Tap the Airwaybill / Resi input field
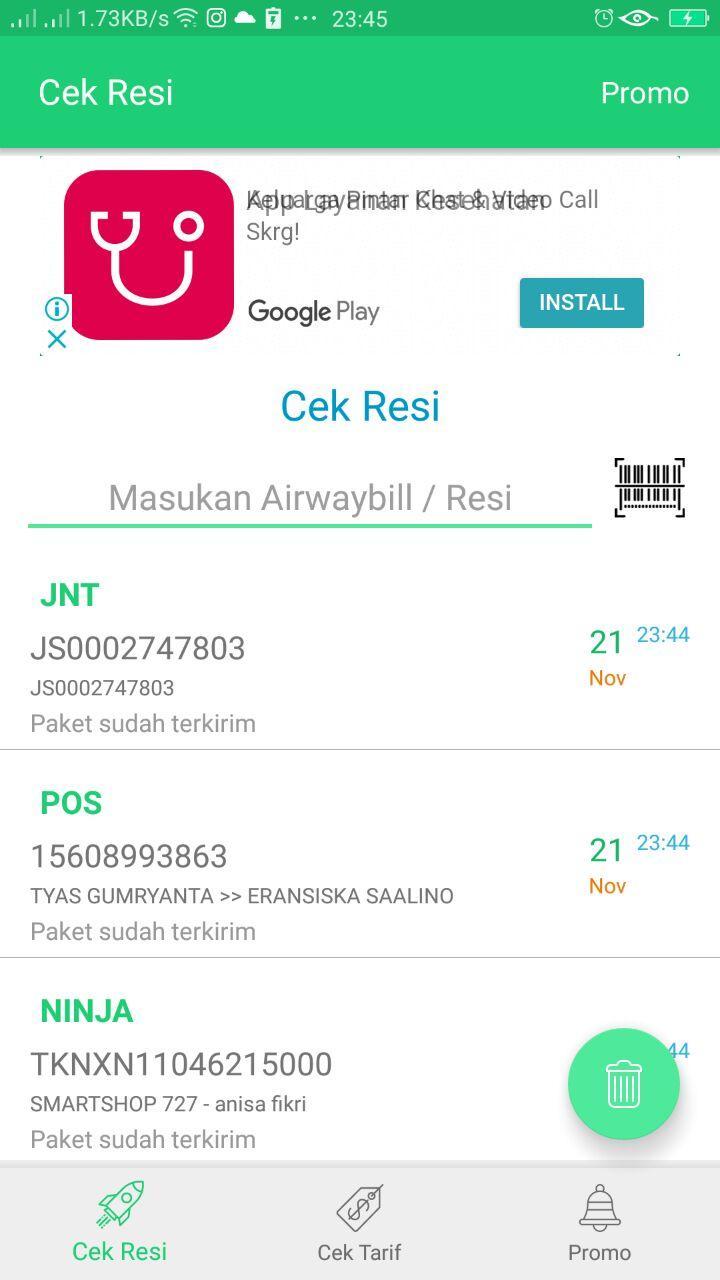Image resolution: width=720 pixels, height=1280 pixels. 310,497
